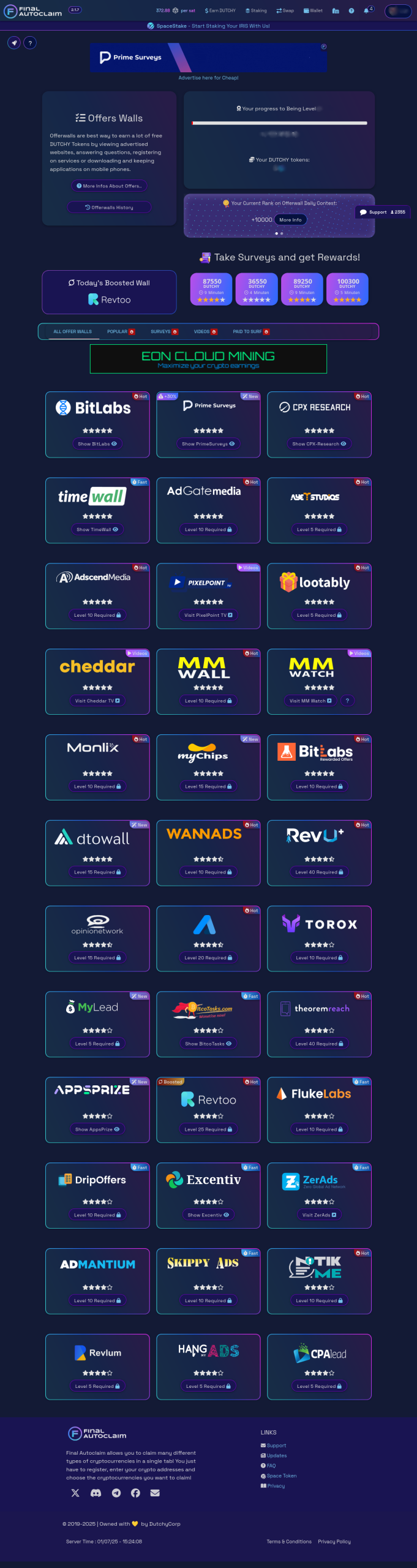Tap Show BitLabs button
The height and width of the screenshot is (1568, 417).
click(x=97, y=444)
